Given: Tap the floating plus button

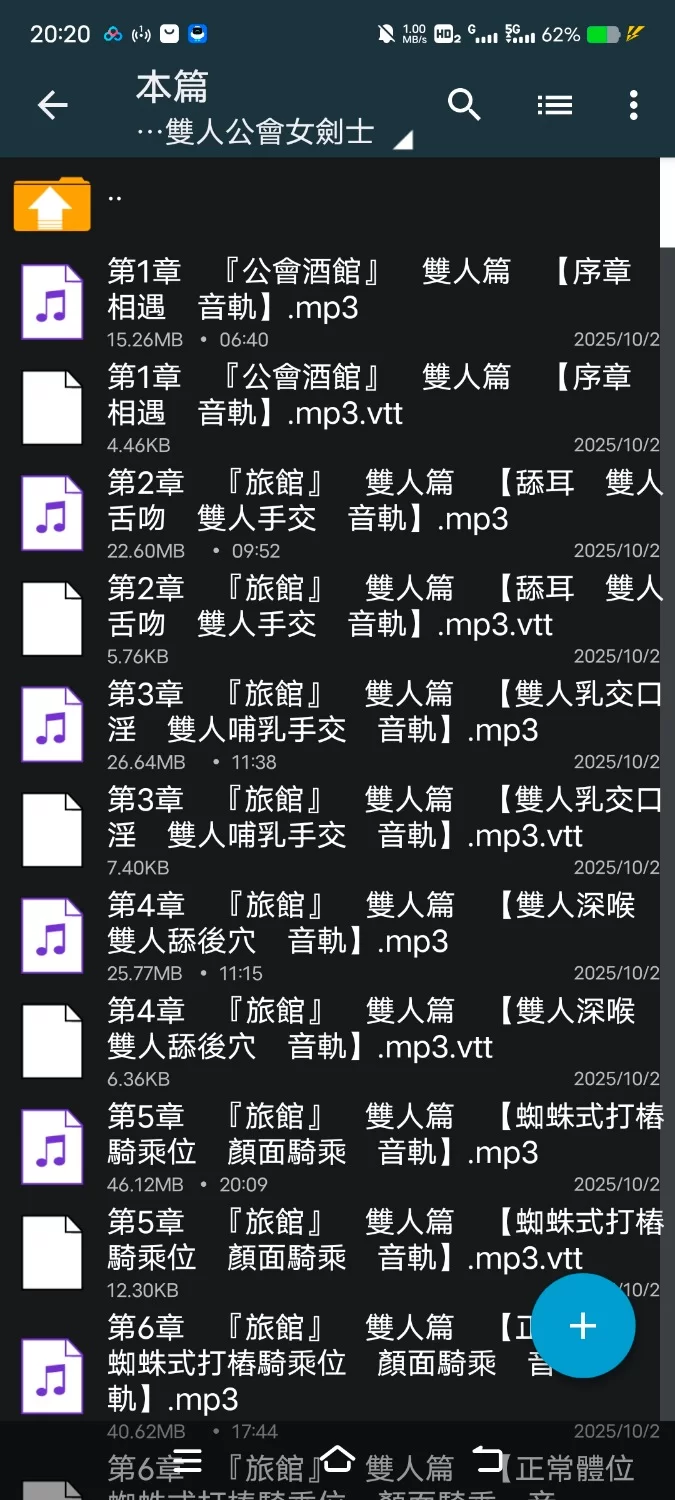Looking at the screenshot, I should click(x=582, y=1326).
